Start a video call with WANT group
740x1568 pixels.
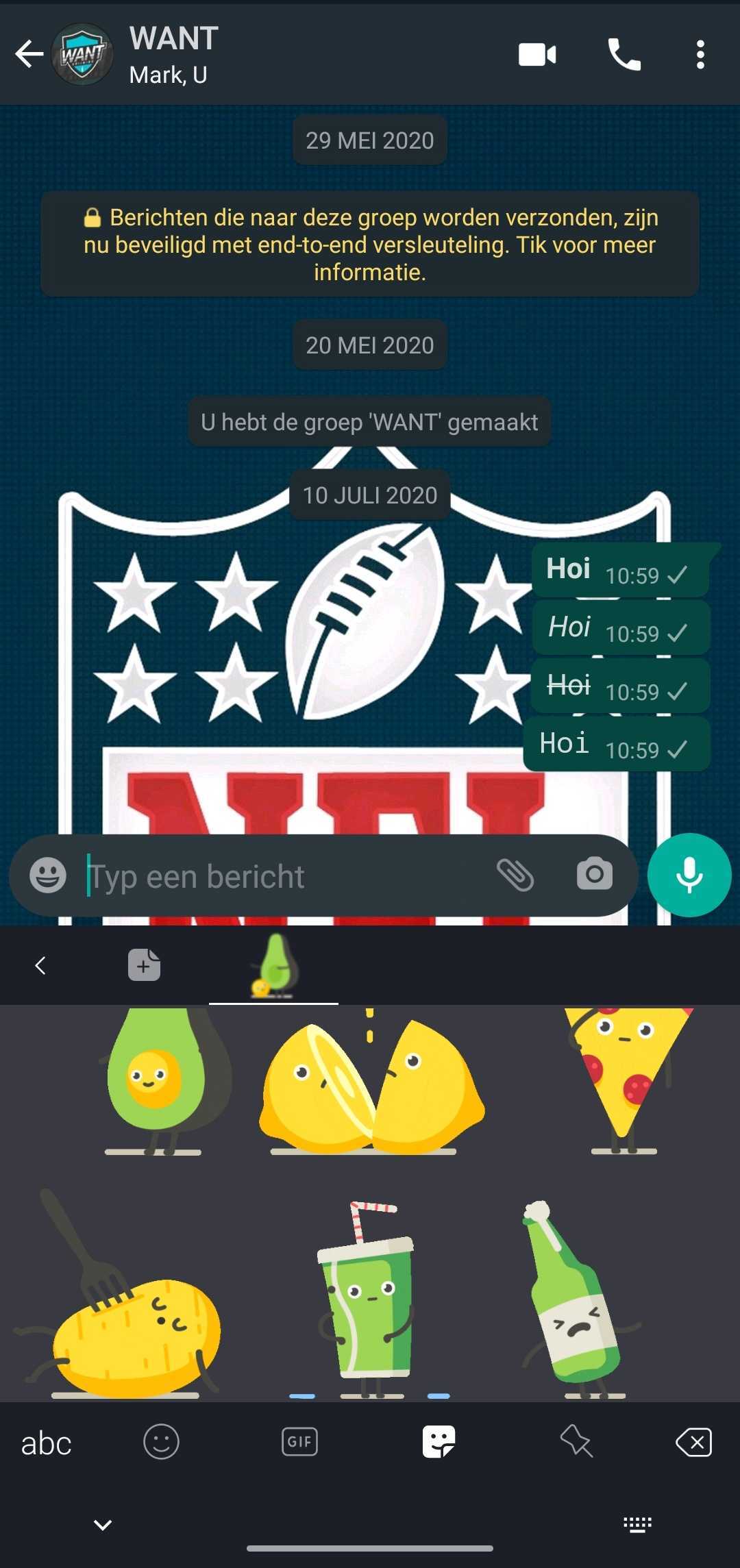[537, 55]
